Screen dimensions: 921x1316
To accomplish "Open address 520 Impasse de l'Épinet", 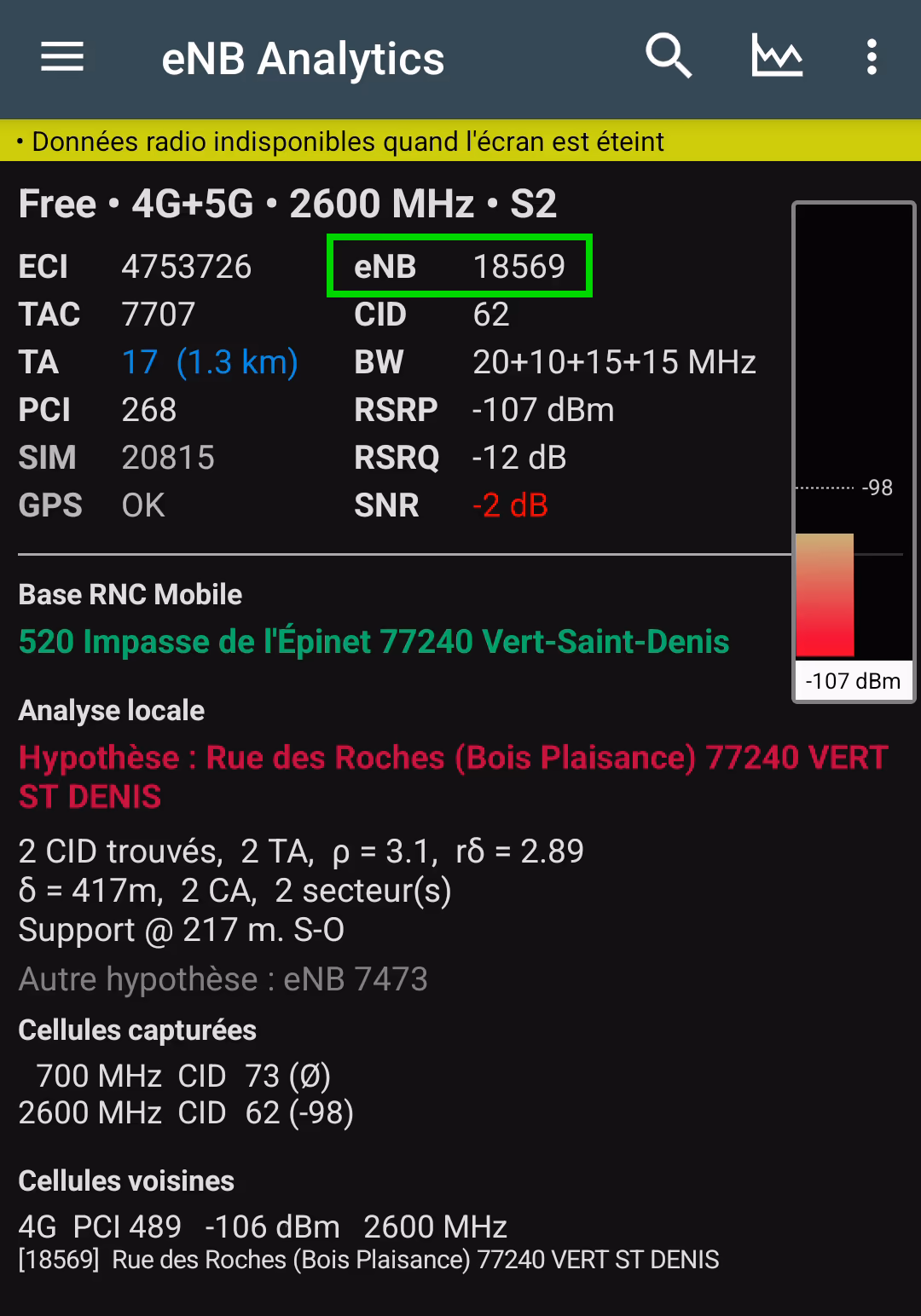I will (x=374, y=642).
